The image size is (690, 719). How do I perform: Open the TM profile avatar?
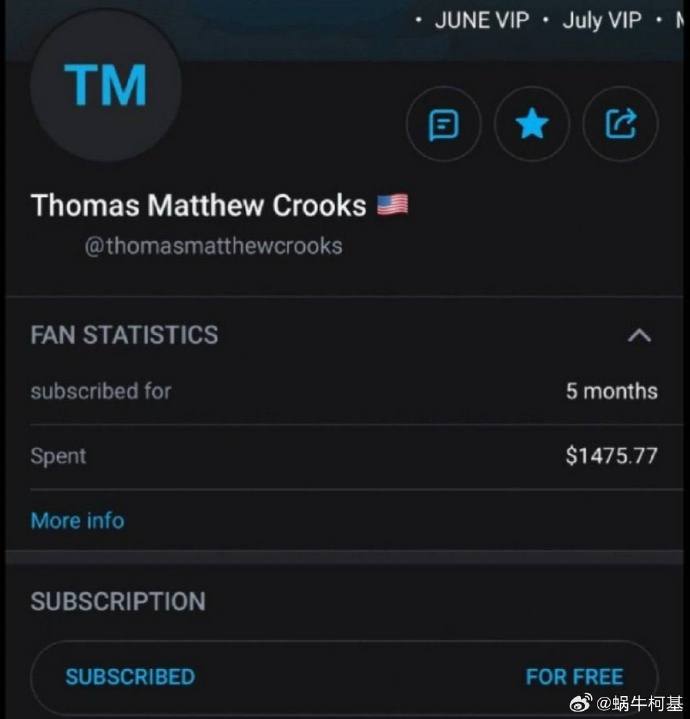coord(105,86)
